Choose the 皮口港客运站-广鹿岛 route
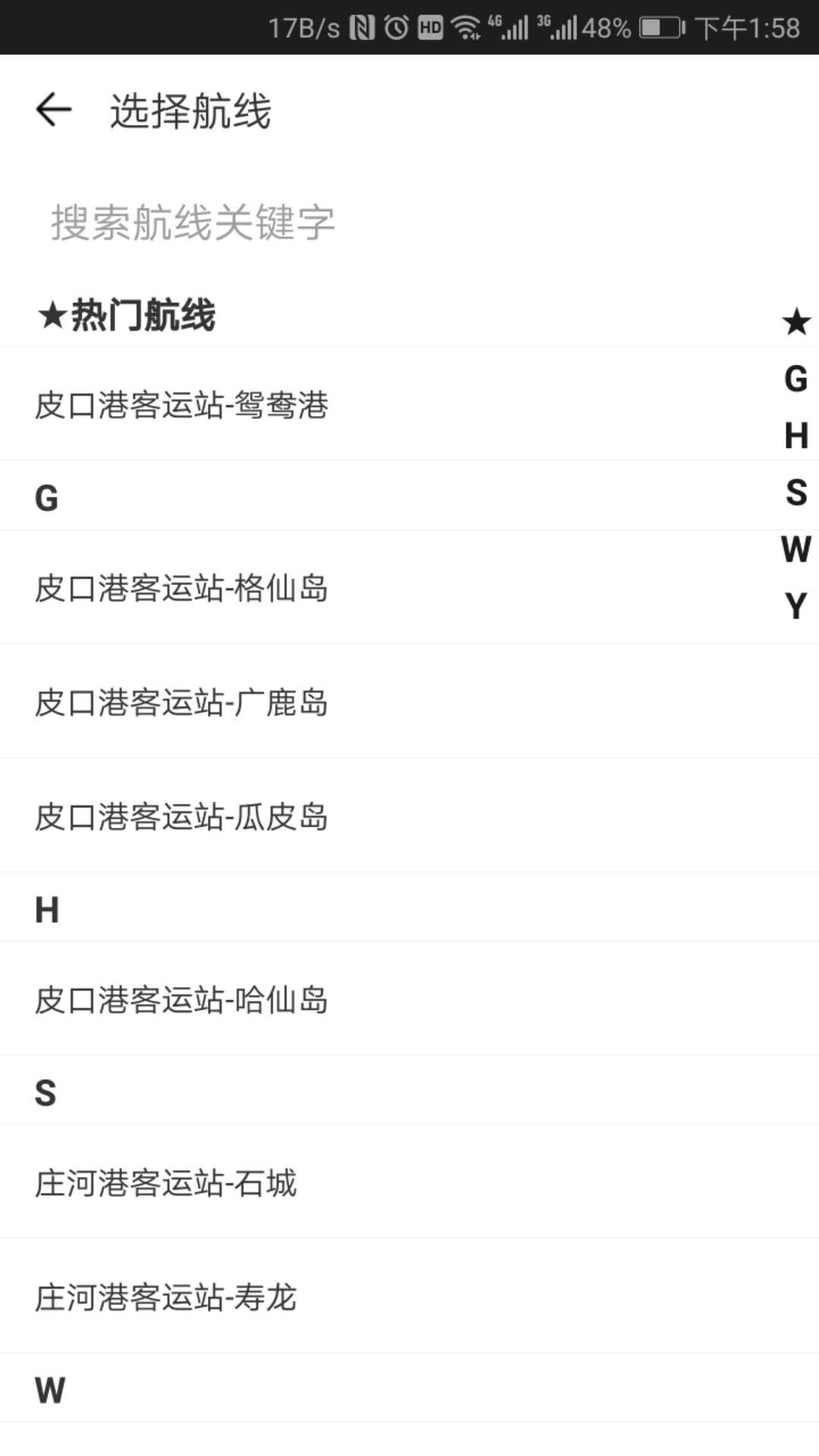Screen dimensions: 819x1456 (180, 703)
